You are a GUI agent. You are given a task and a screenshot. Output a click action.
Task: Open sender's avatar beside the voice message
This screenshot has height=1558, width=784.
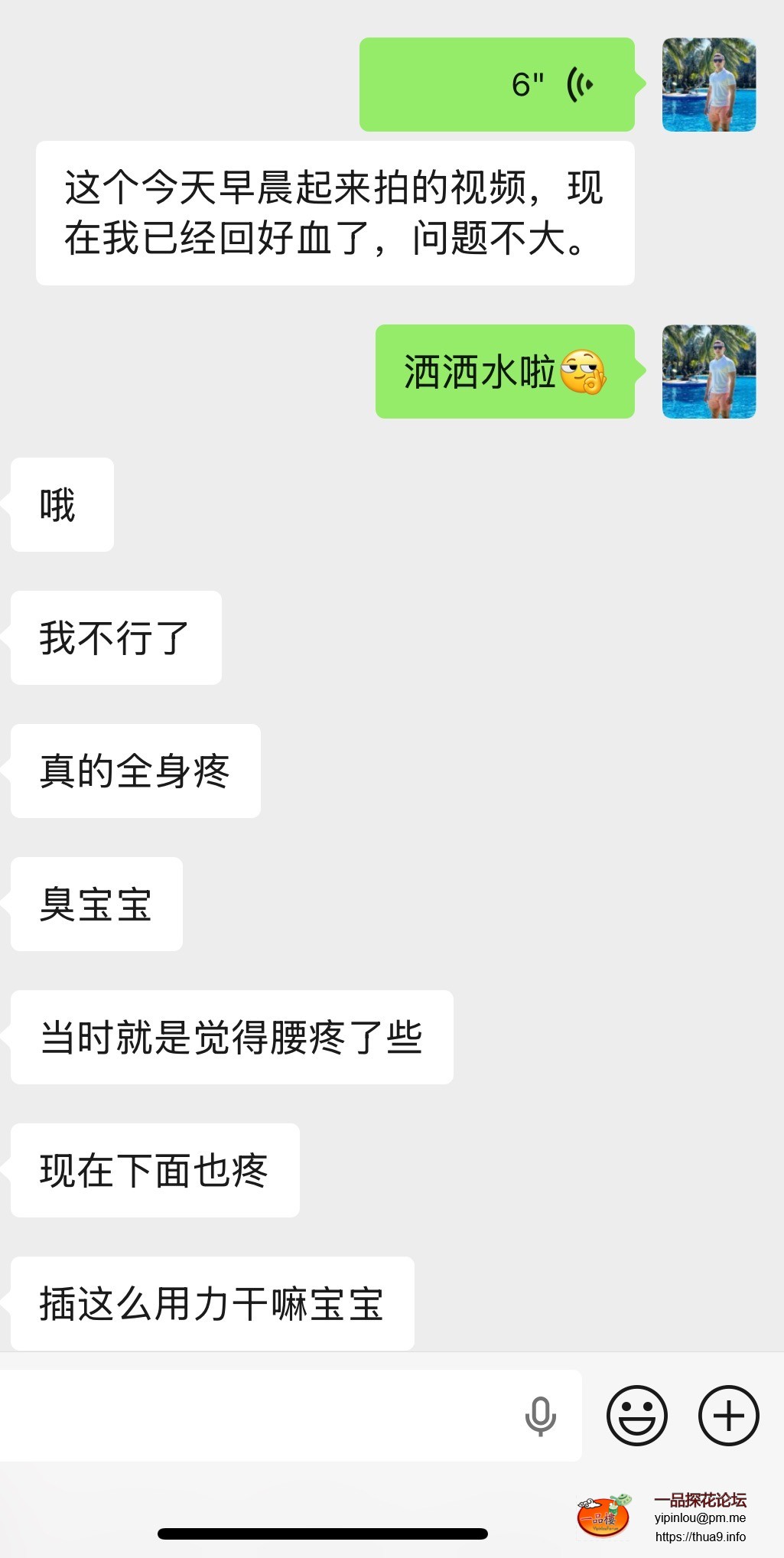(709, 85)
